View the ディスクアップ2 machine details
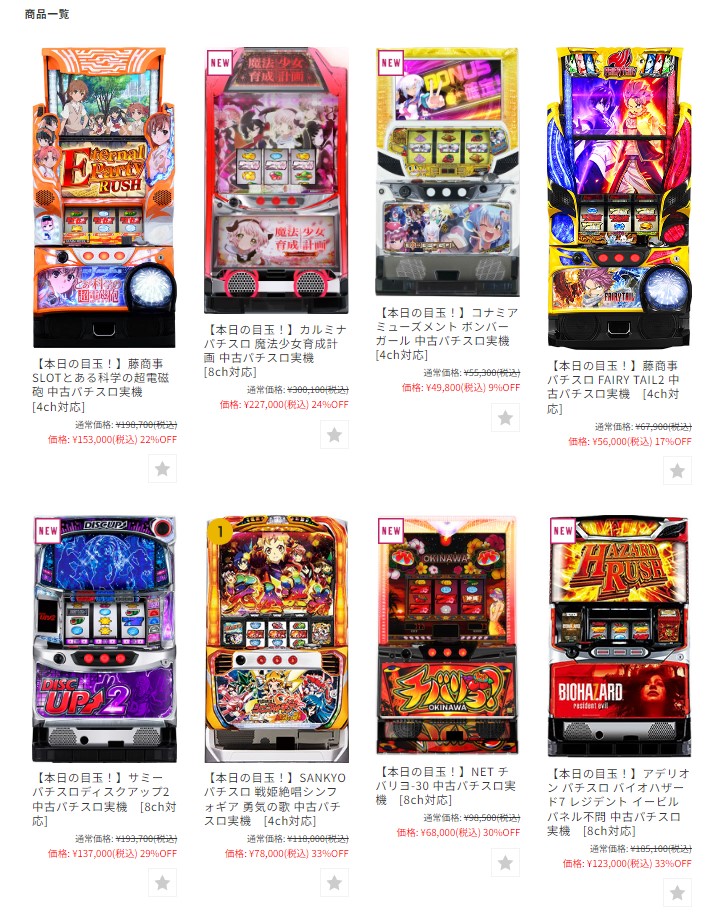Viewport: 727px width, 916px height. coord(104,639)
